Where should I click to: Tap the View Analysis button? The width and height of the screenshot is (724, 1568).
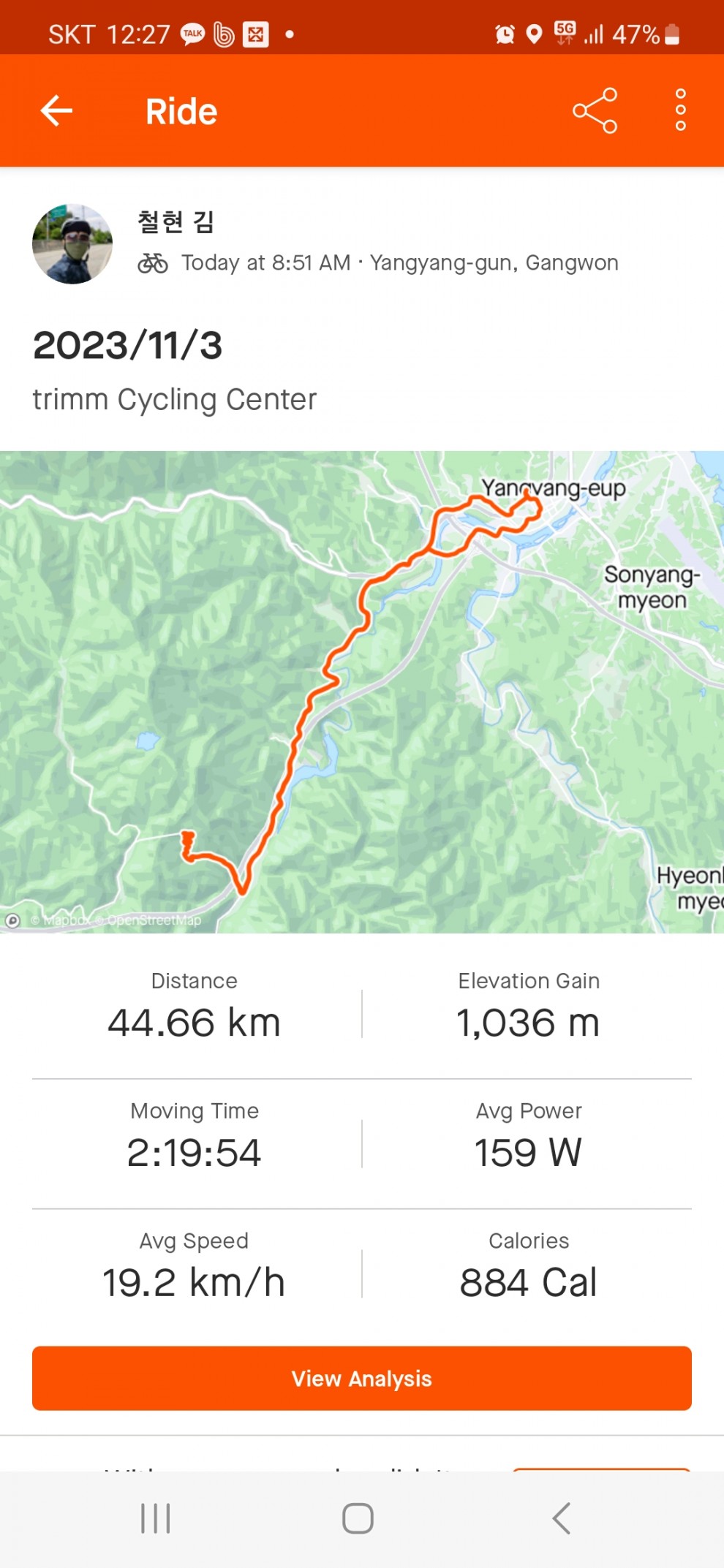click(x=362, y=1378)
